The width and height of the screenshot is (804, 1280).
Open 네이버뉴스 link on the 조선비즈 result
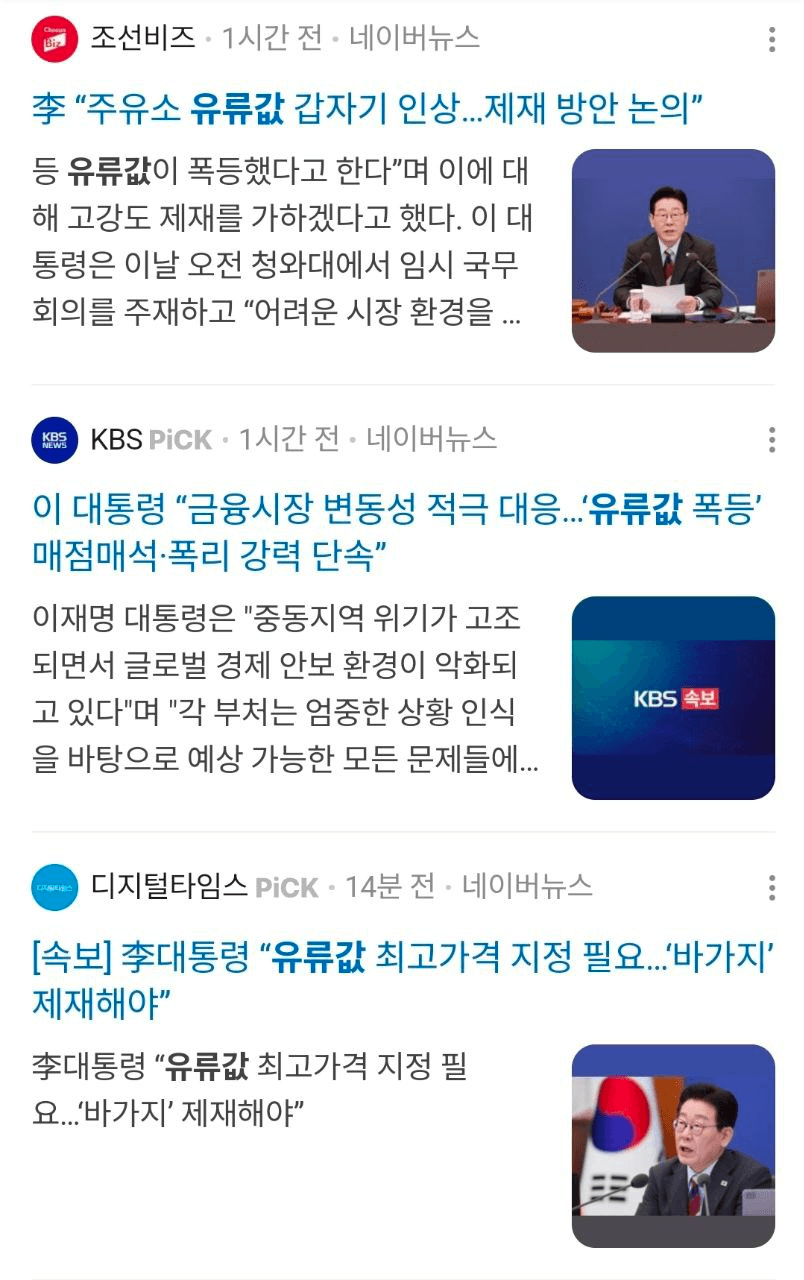coord(414,39)
